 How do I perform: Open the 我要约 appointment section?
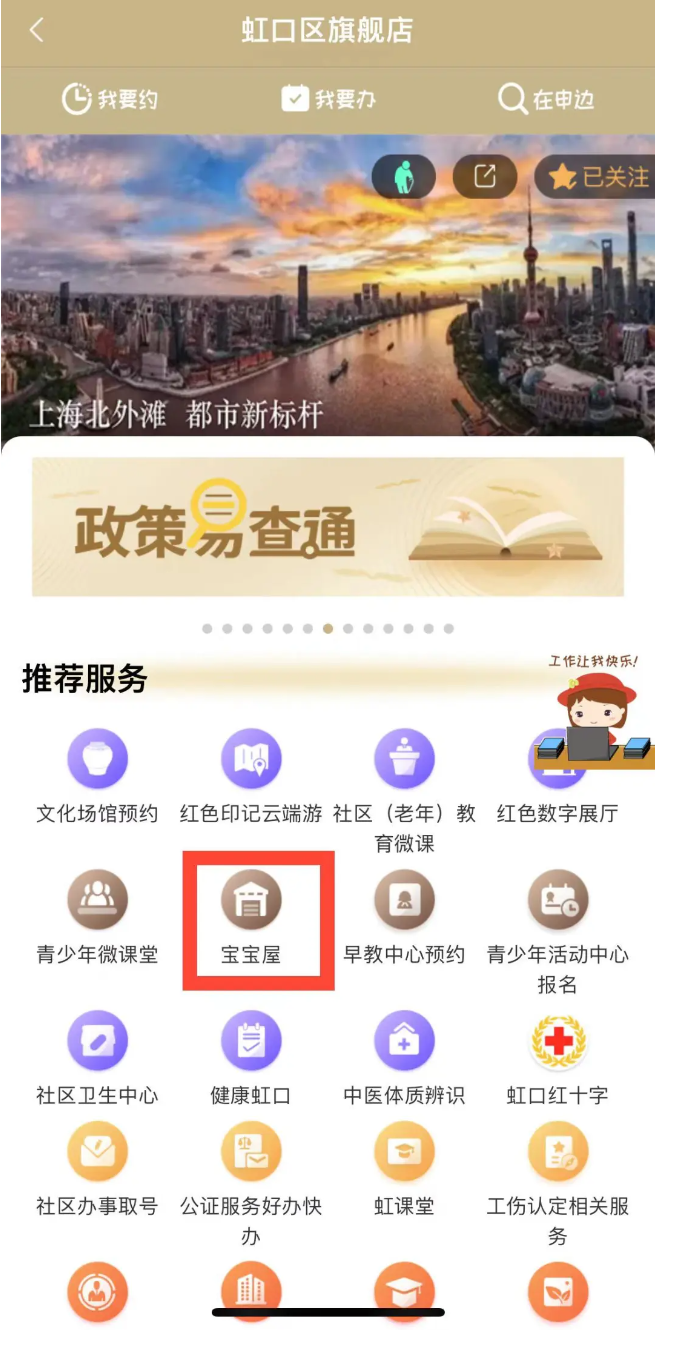coord(111,99)
